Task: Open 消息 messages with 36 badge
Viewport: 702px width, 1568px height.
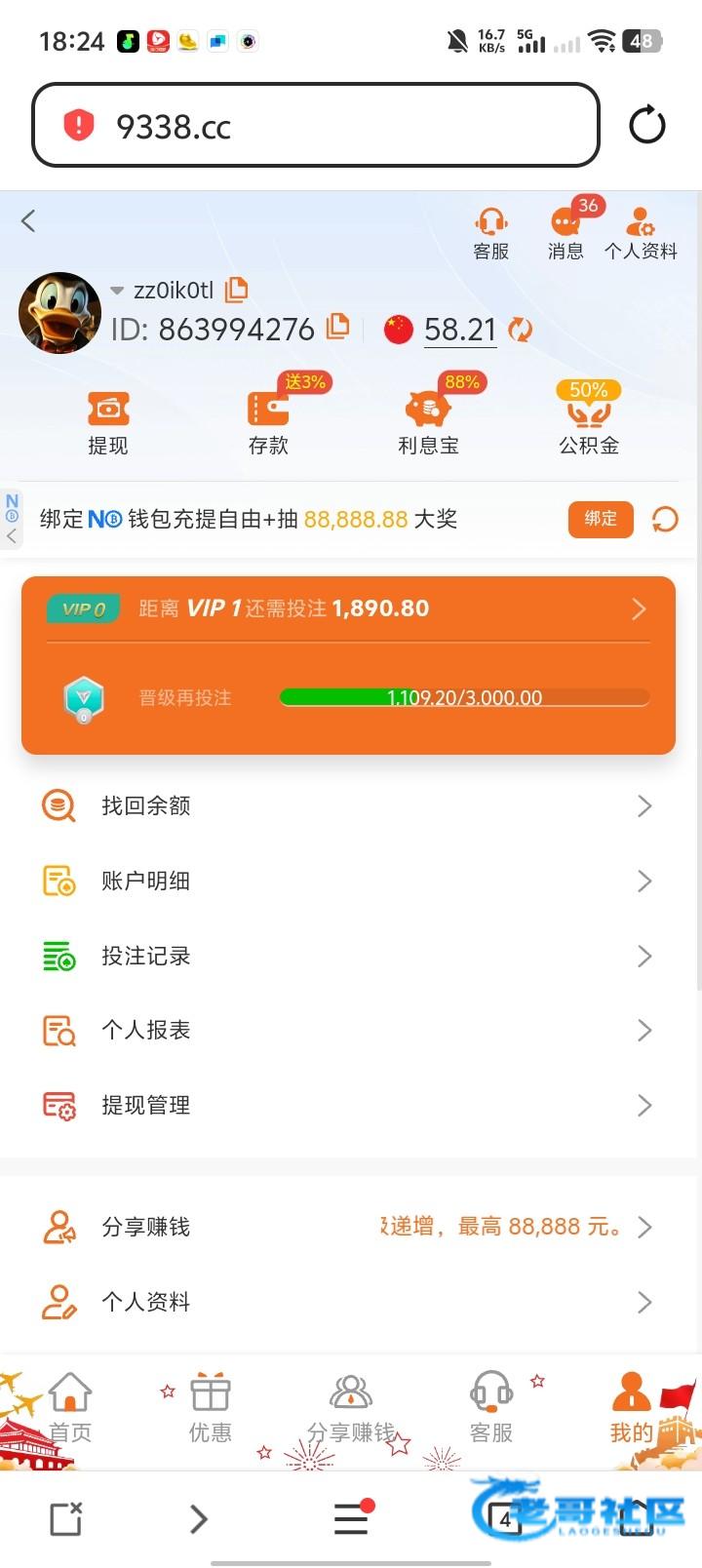Action: coord(566,234)
